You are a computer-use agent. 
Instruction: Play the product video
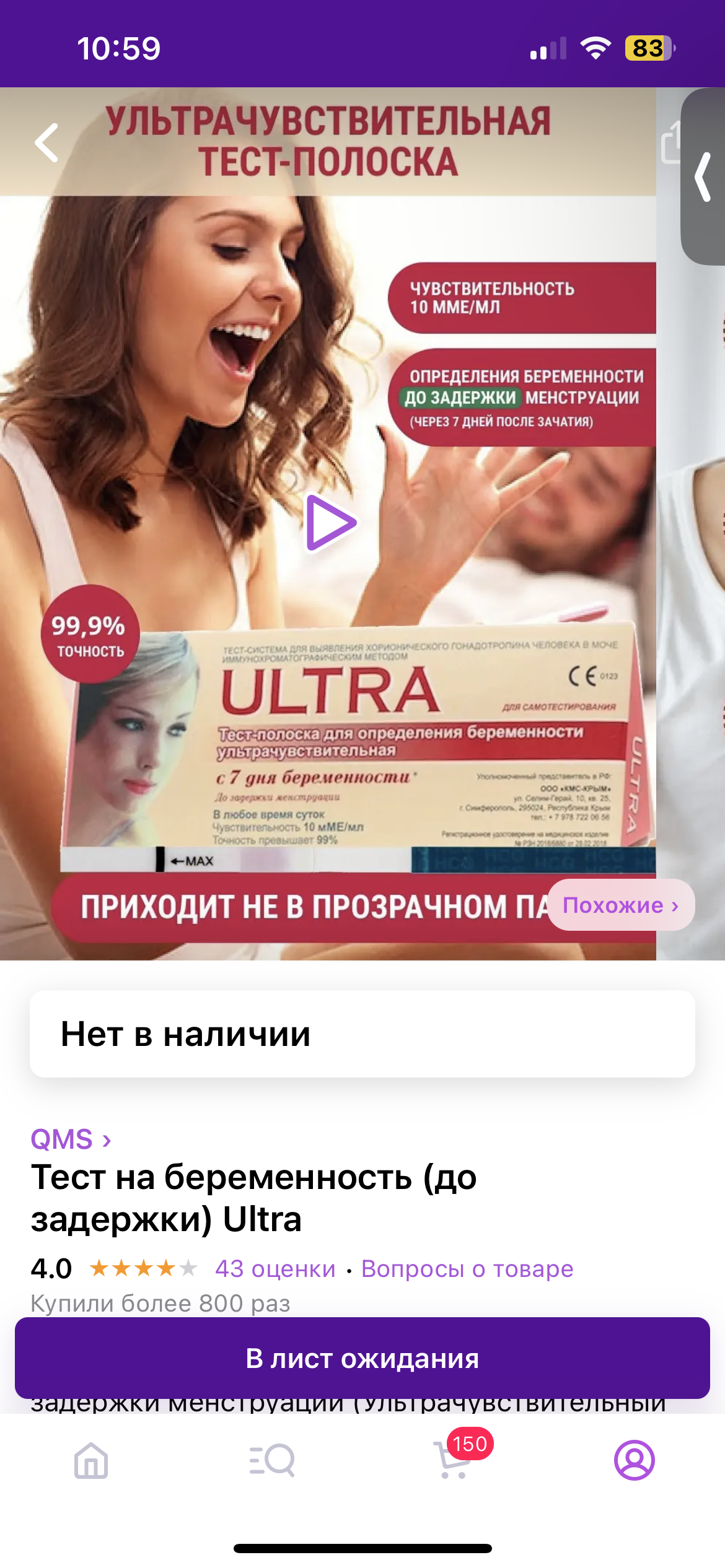pos(331,523)
